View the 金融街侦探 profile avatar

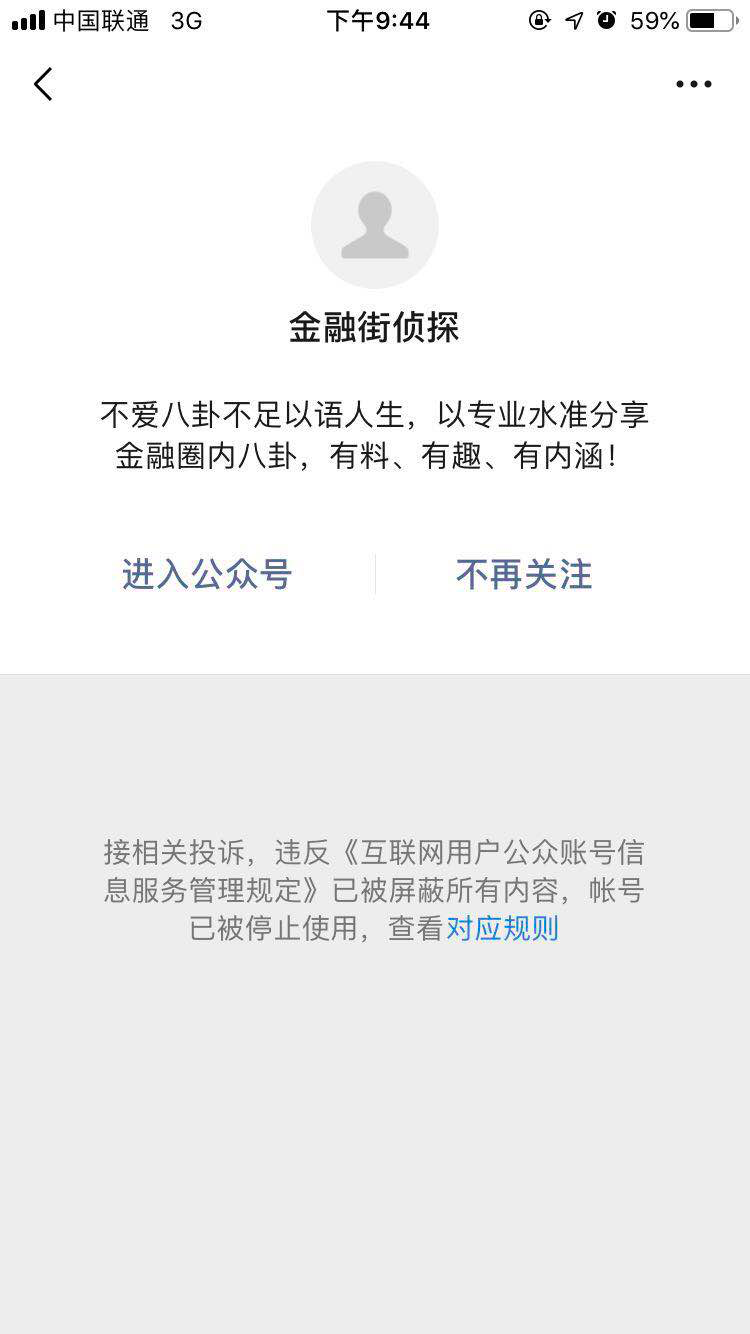tap(375, 225)
